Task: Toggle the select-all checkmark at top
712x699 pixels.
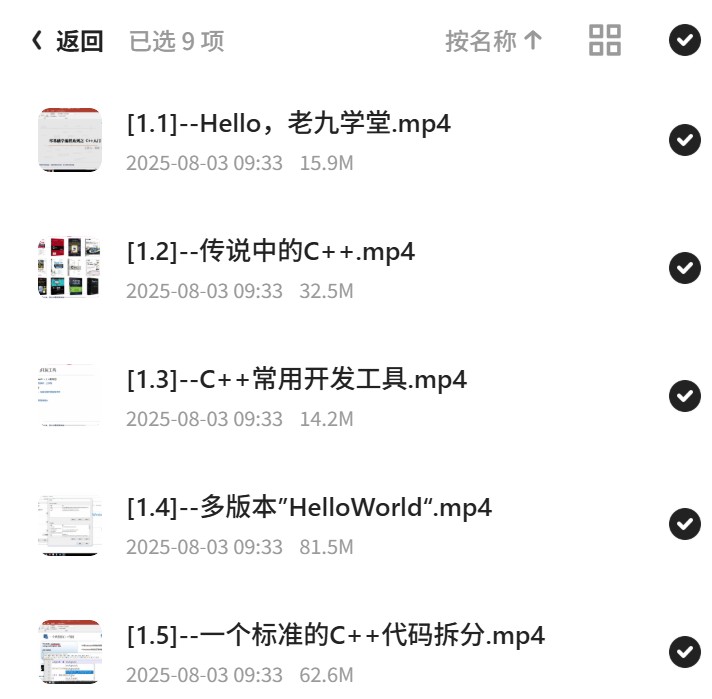Action: pyautogui.click(x=684, y=40)
